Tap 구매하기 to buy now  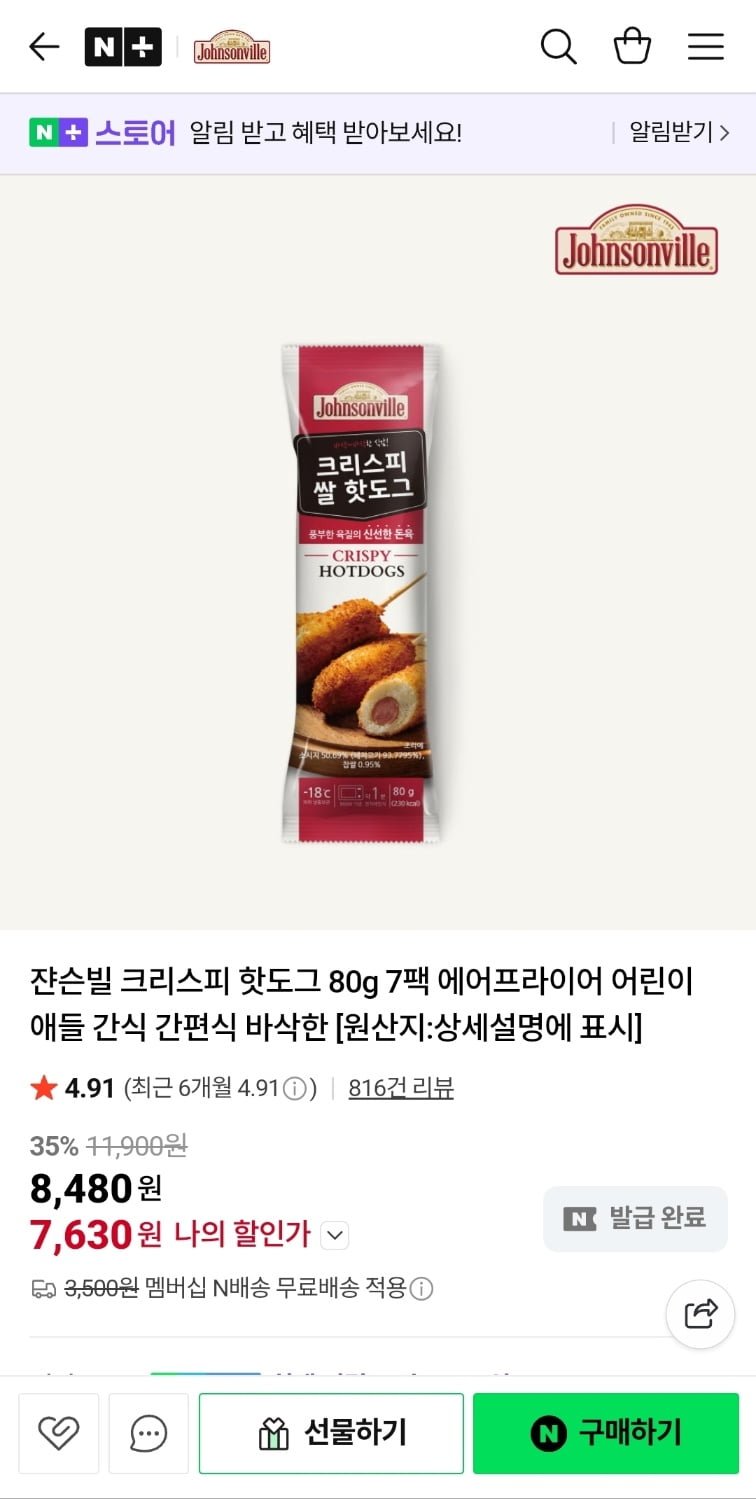click(x=606, y=1433)
